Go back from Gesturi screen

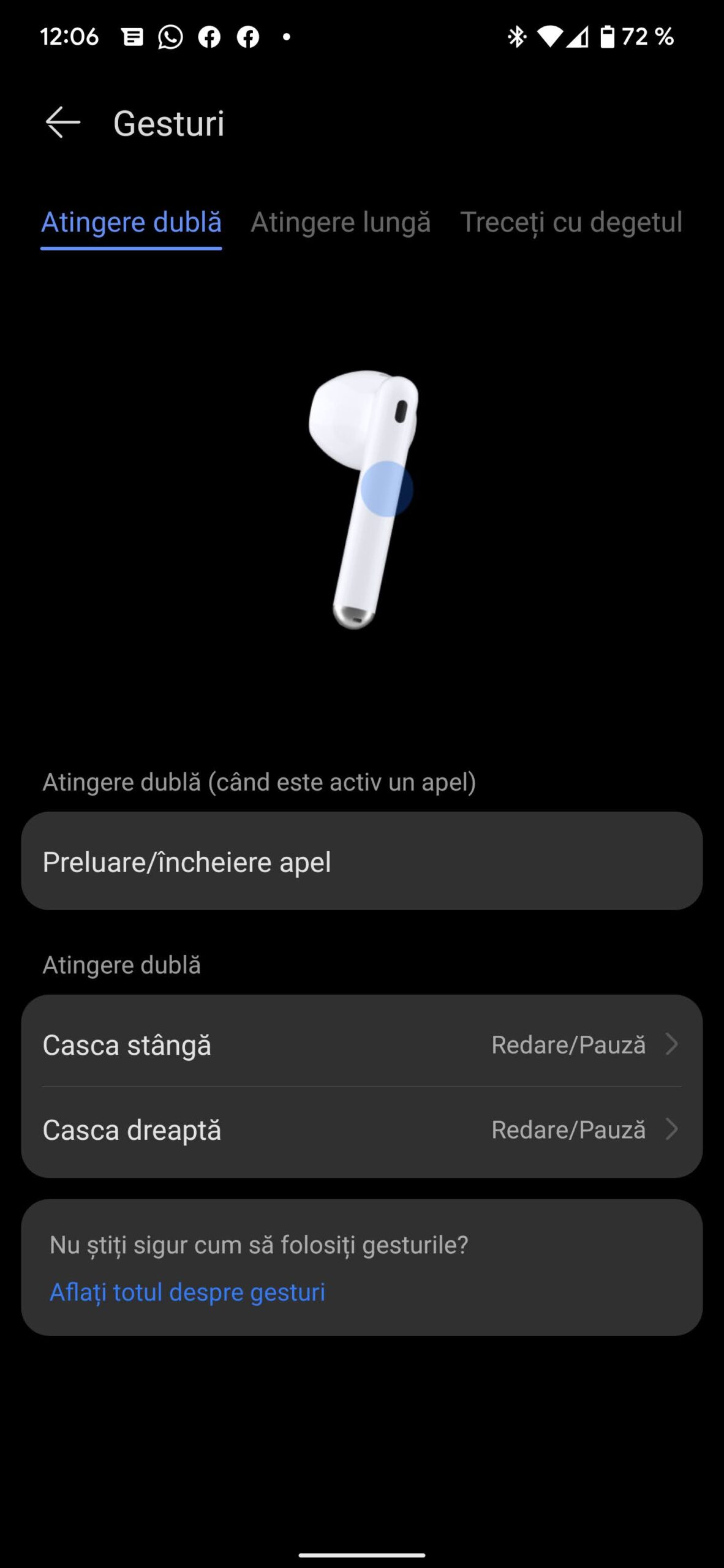click(62, 123)
